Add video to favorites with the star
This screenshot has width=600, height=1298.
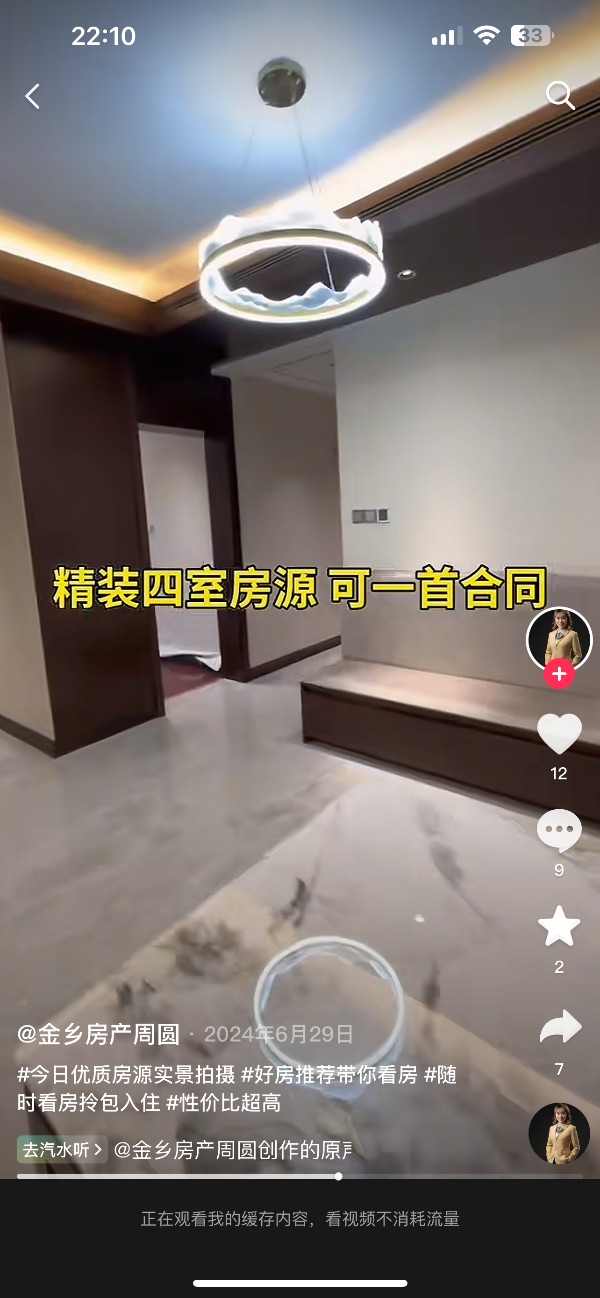click(559, 927)
